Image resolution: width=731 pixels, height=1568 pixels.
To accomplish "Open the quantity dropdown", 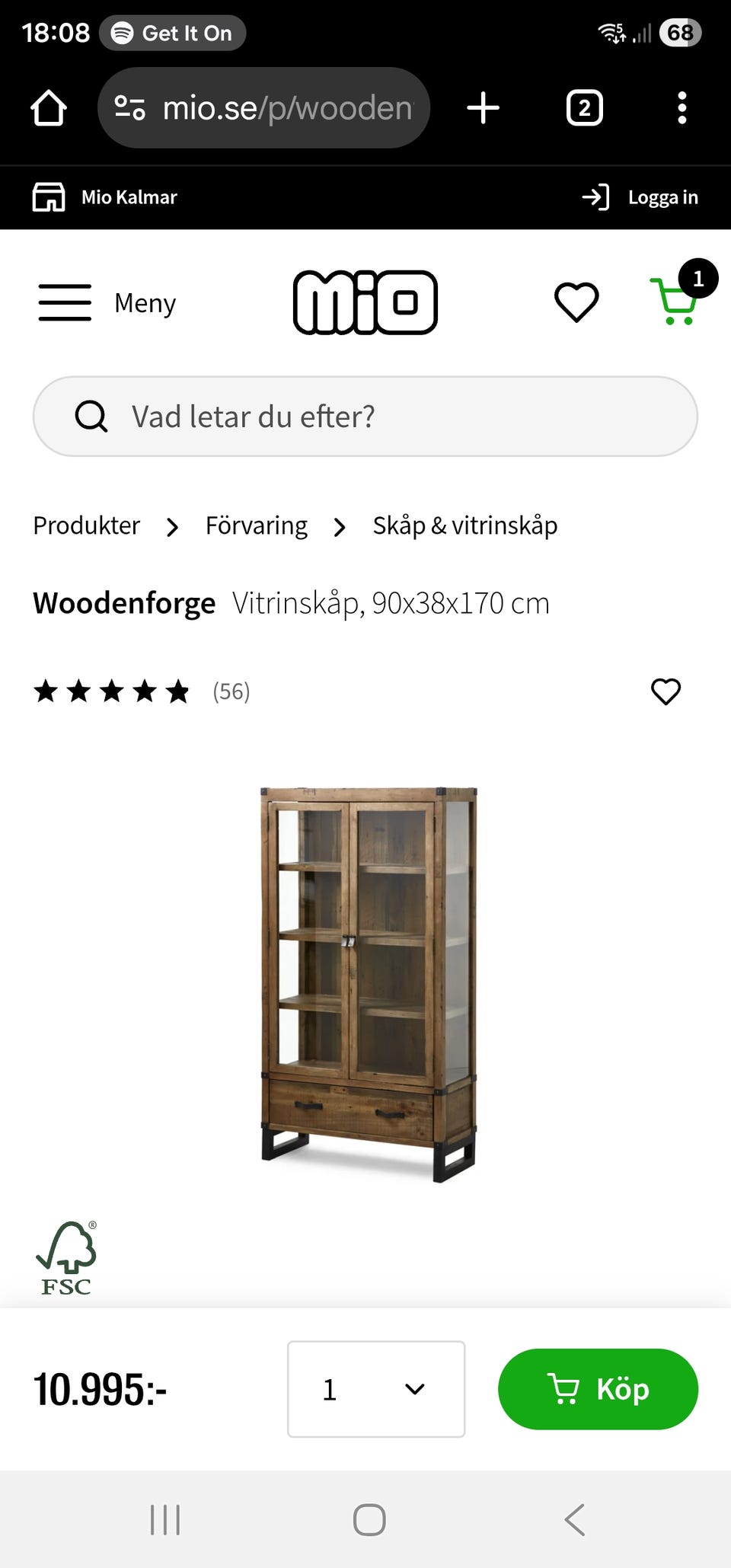I will 375,1388.
